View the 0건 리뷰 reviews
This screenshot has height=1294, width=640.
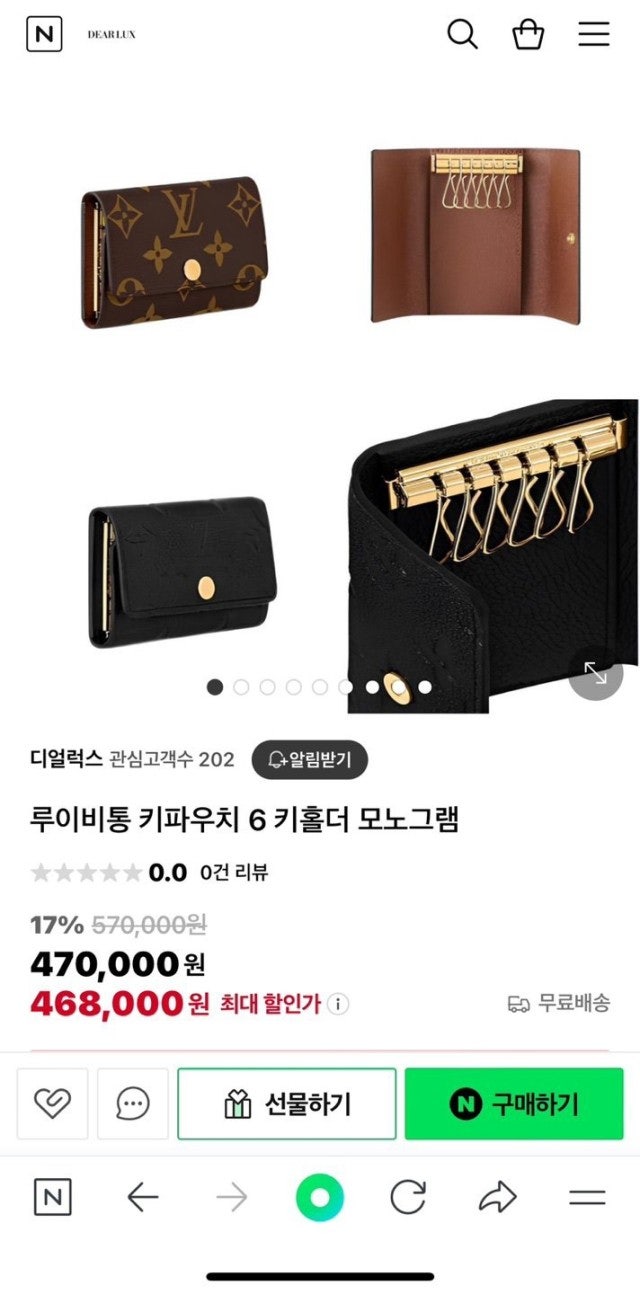pos(234,872)
